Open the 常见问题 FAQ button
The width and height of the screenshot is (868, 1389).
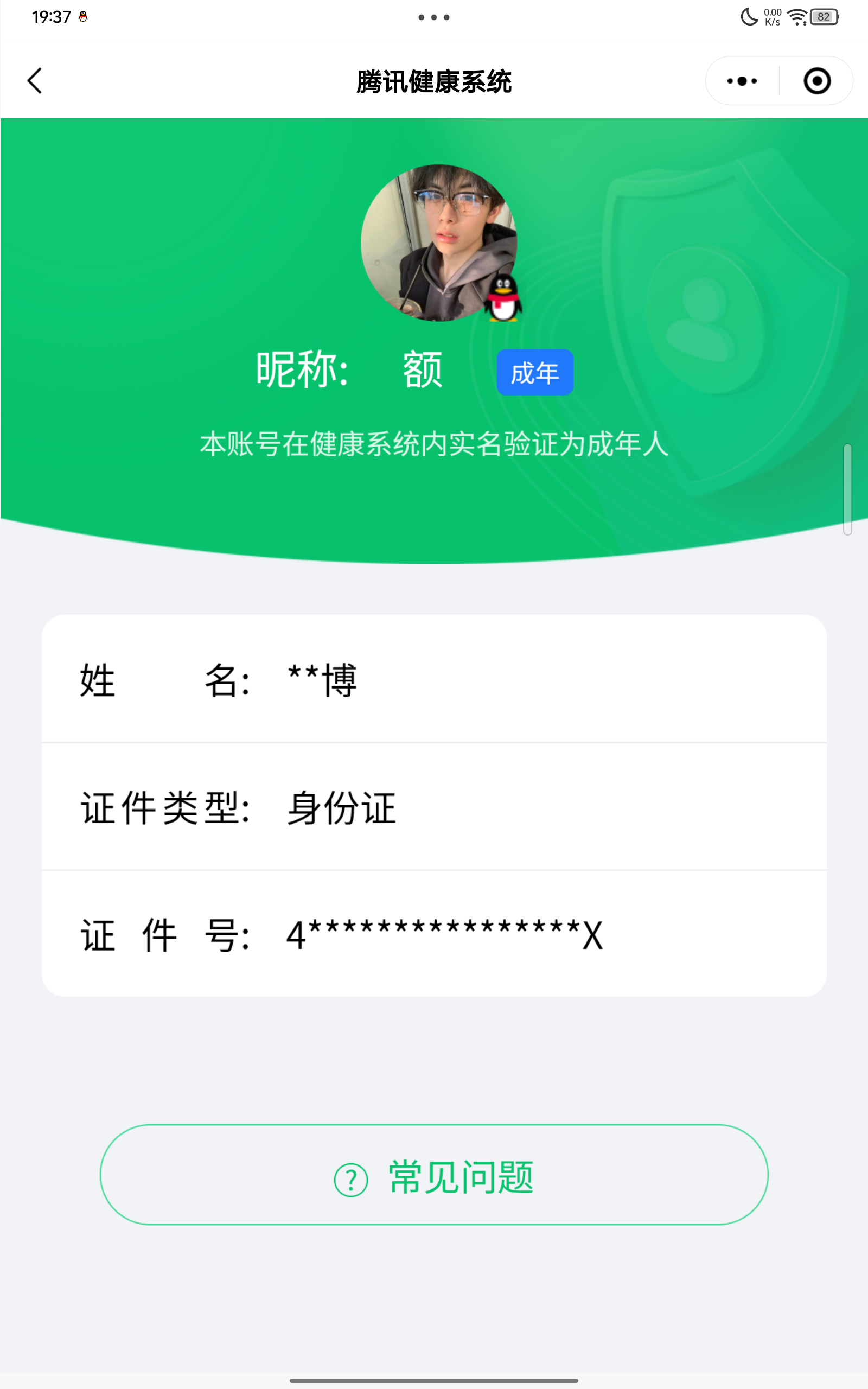(x=434, y=1174)
